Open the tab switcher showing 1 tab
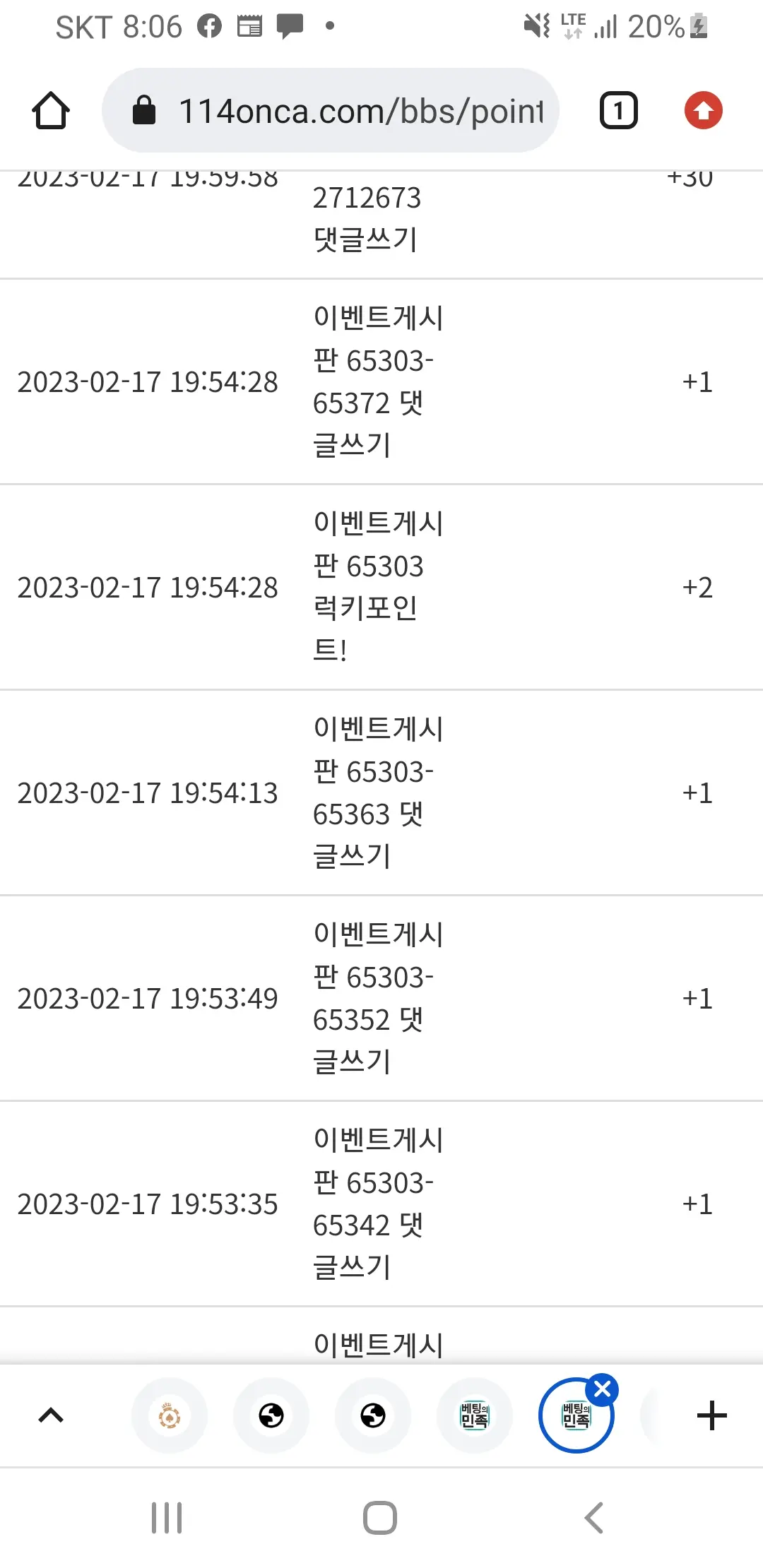Screen dimensions: 763x1568 pos(618,110)
